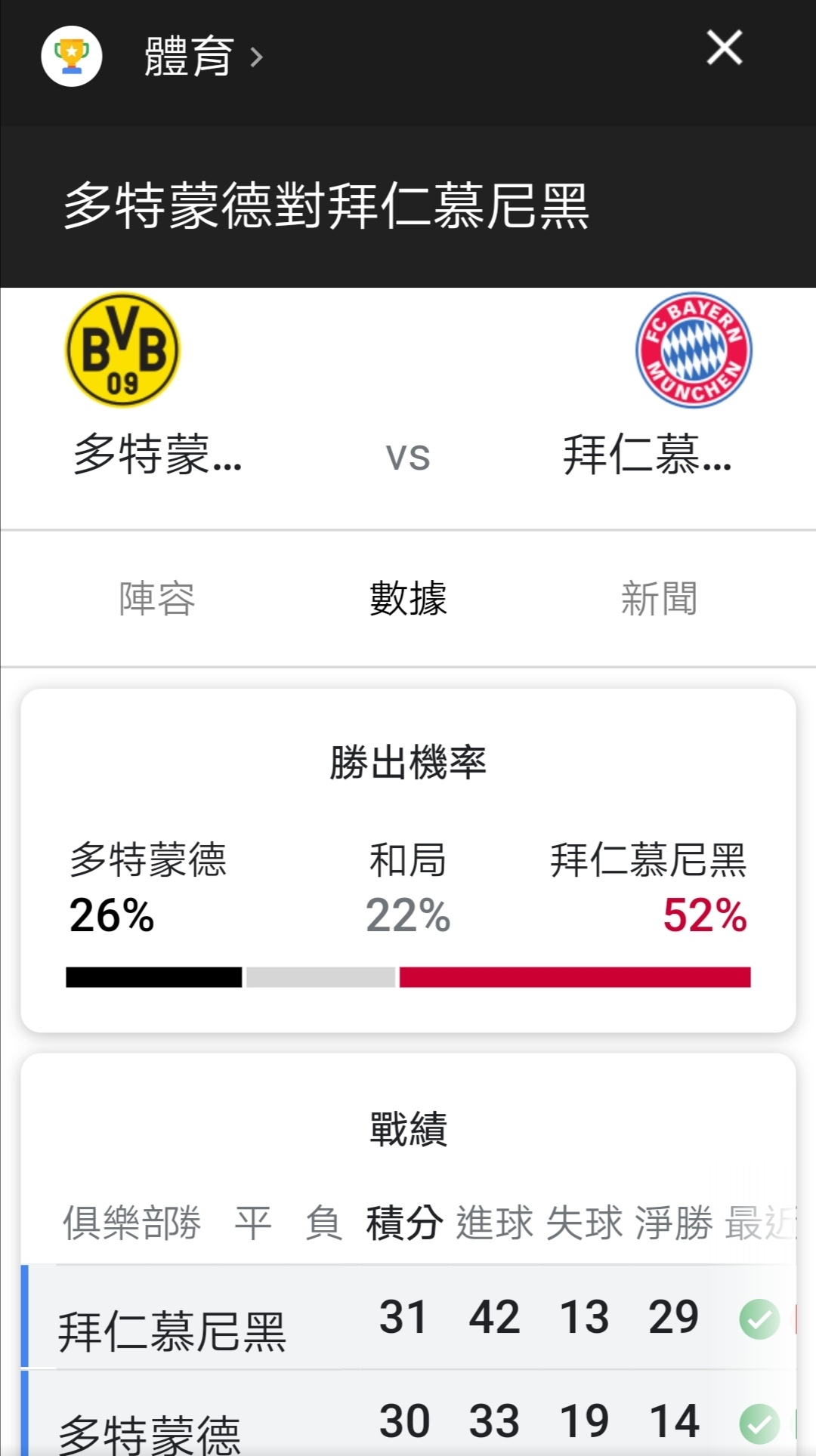Open the 多特蒙德 row in the standings
This screenshot has width=816, height=1456.
pyautogui.click(x=408, y=1414)
